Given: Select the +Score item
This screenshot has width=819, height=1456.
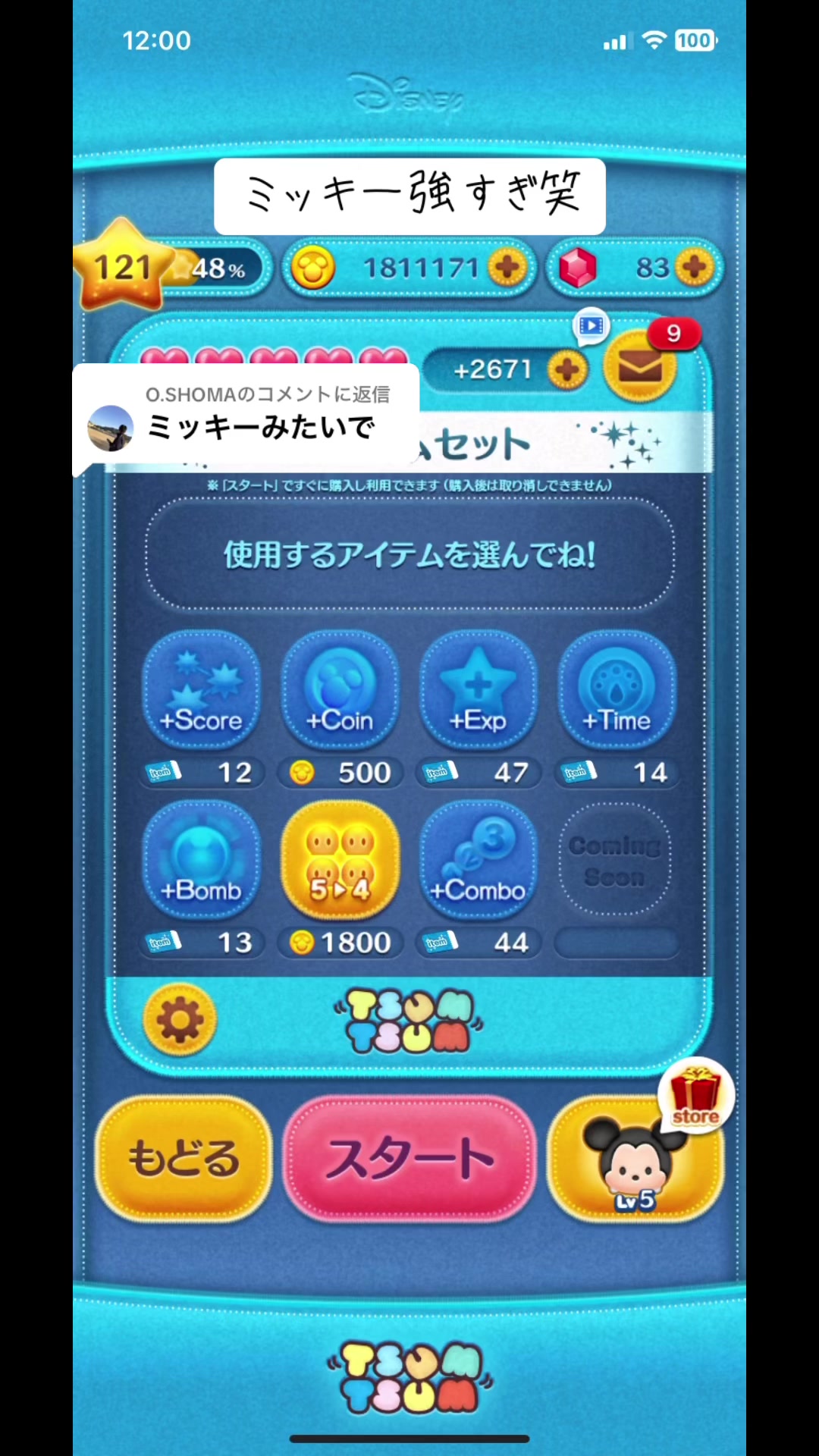Looking at the screenshot, I should pos(201,690).
